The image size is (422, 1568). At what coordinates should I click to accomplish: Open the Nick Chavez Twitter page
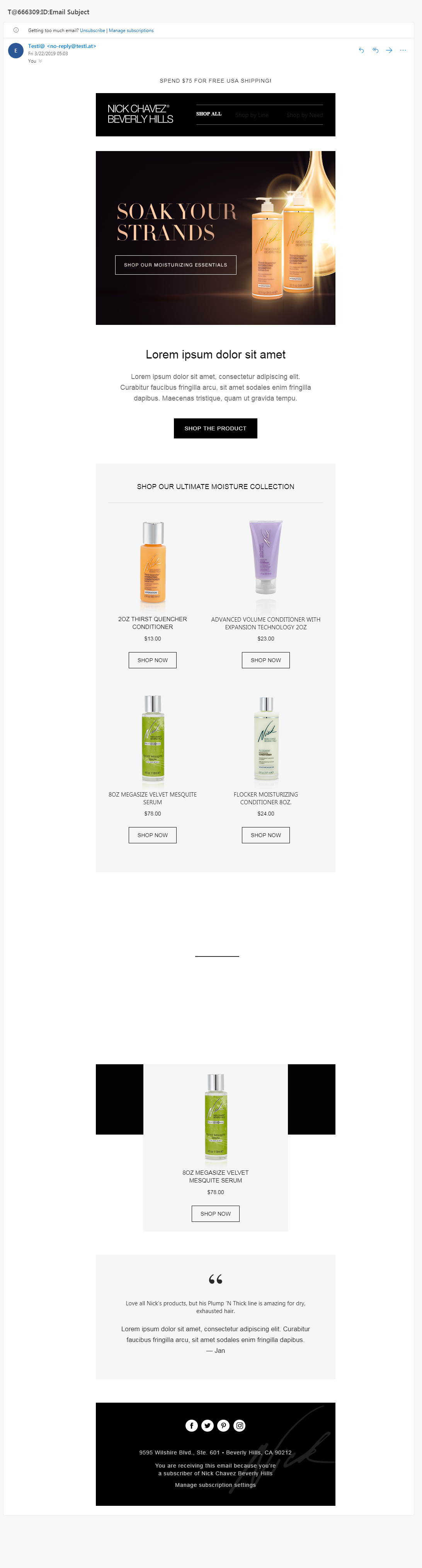[x=207, y=1425]
